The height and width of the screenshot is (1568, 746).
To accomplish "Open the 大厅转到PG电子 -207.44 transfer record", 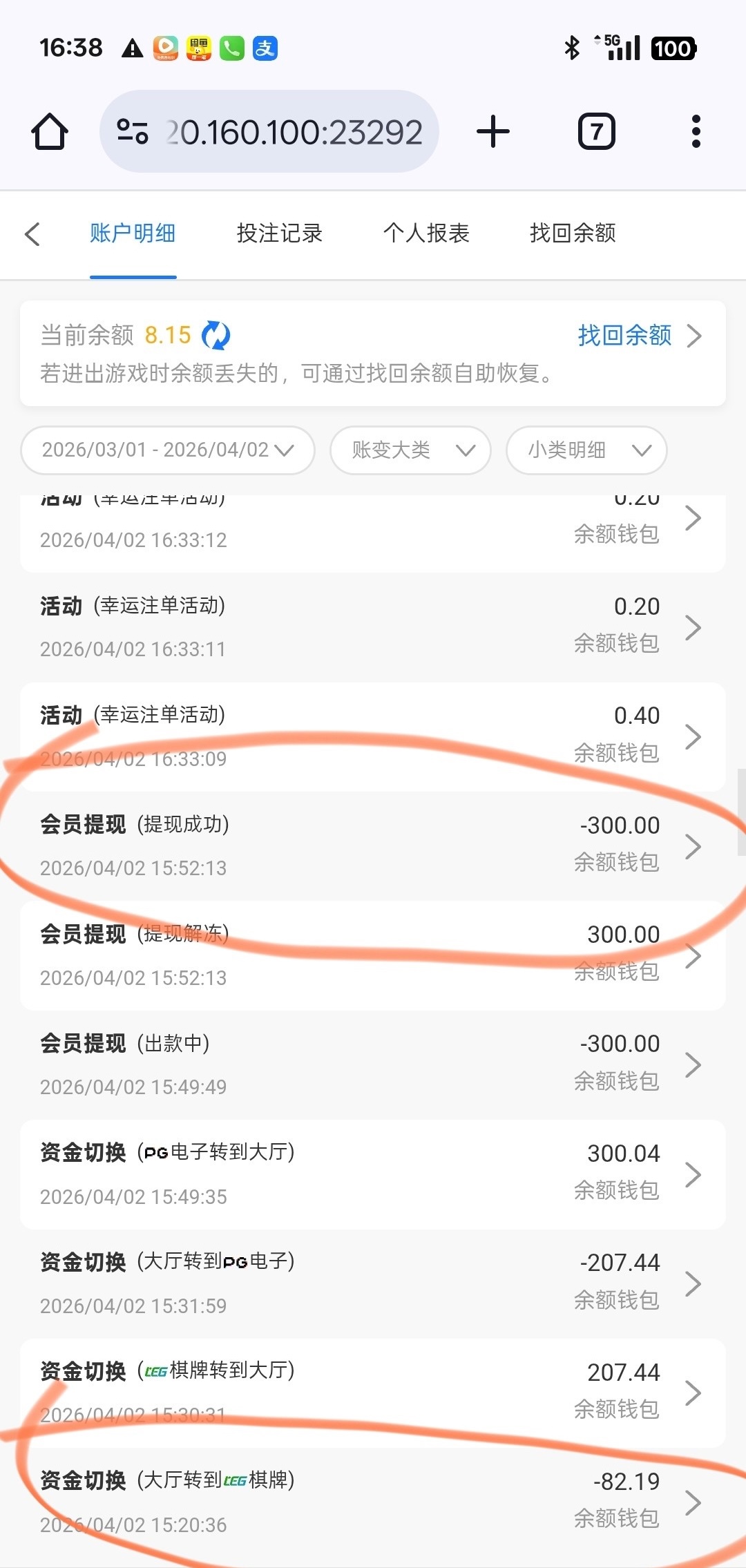I will 373,1283.
